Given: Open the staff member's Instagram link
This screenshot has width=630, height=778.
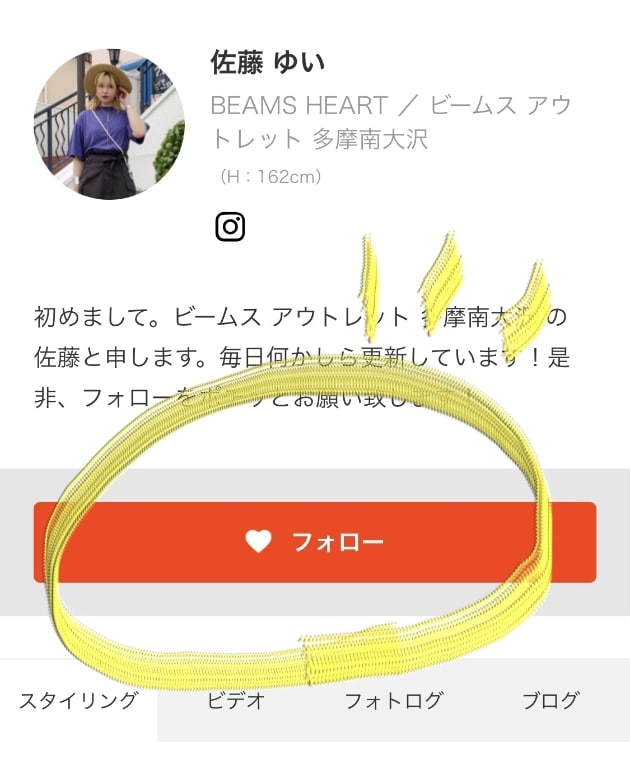Looking at the screenshot, I should pyautogui.click(x=230, y=227).
